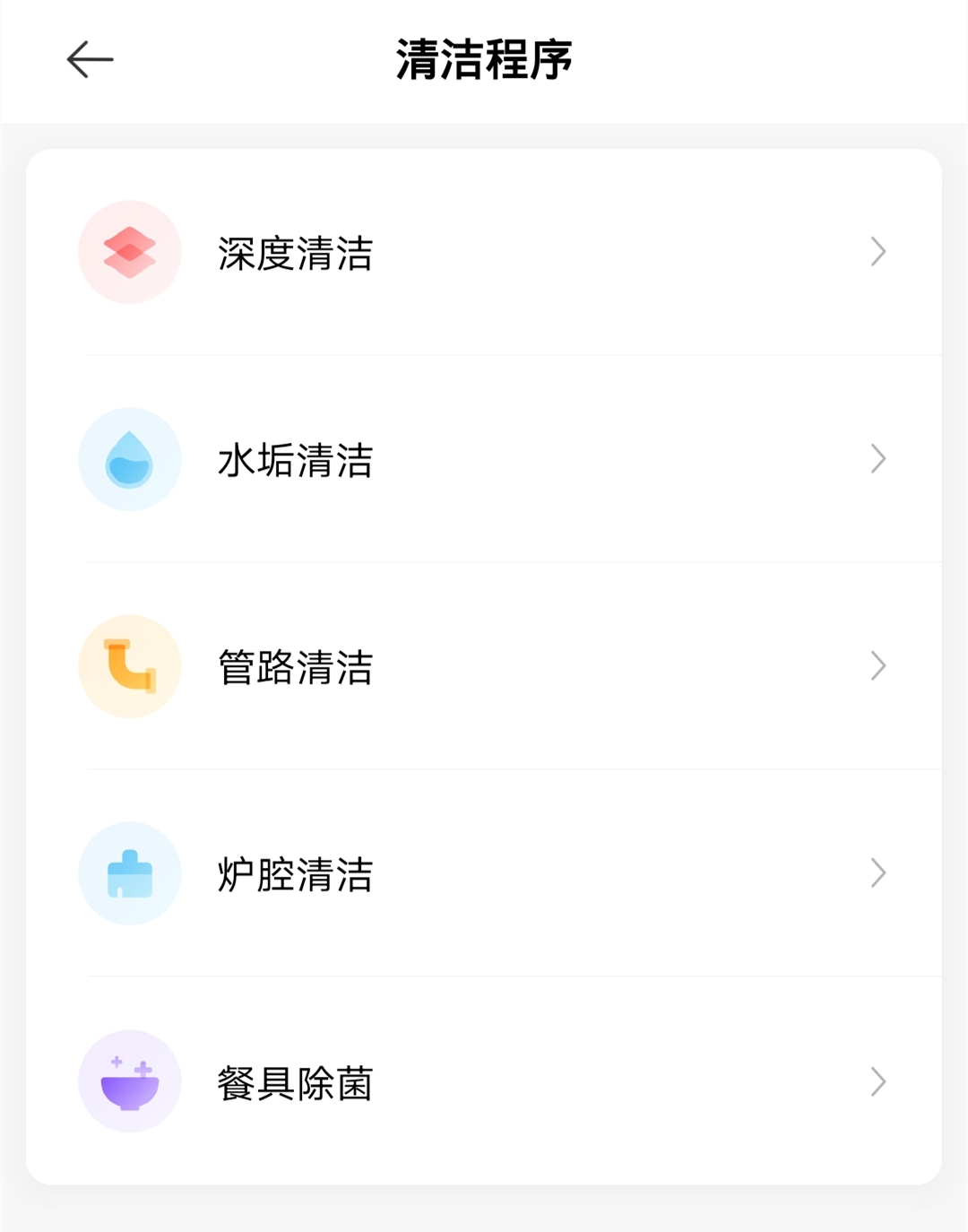Tap the 餐具除菌 sparkling bowl icon

pyautogui.click(x=130, y=1081)
